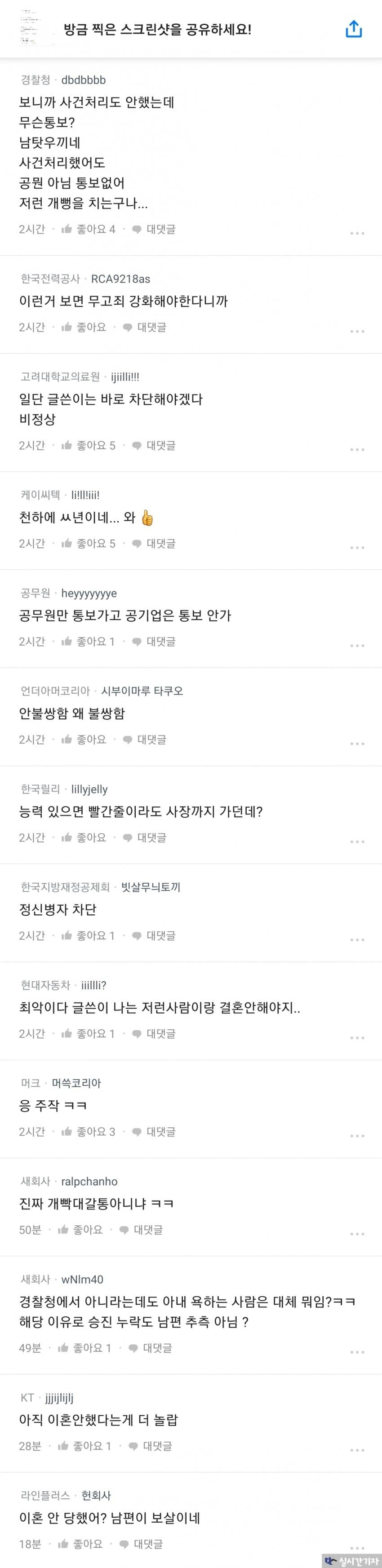The width and height of the screenshot is (382, 1568).
Task: Like 시부이마루 타쿠오's comment
Action: (84, 740)
